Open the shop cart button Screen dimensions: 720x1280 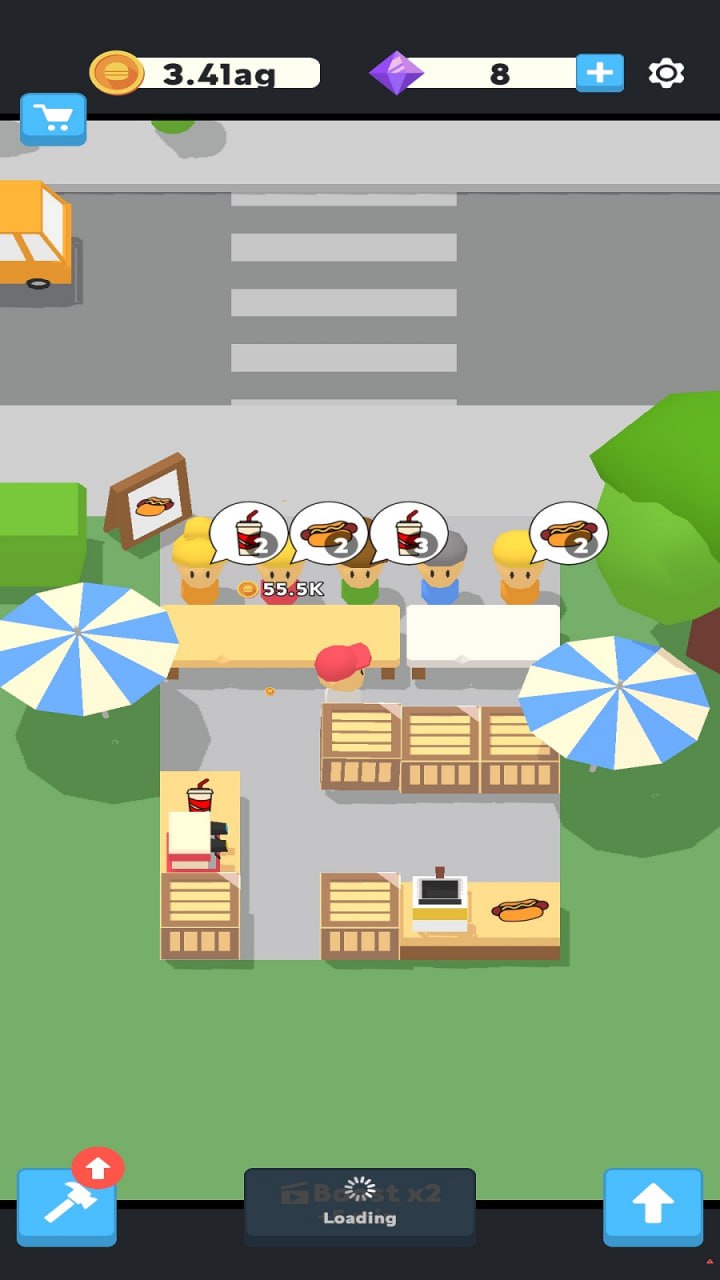tap(53, 119)
